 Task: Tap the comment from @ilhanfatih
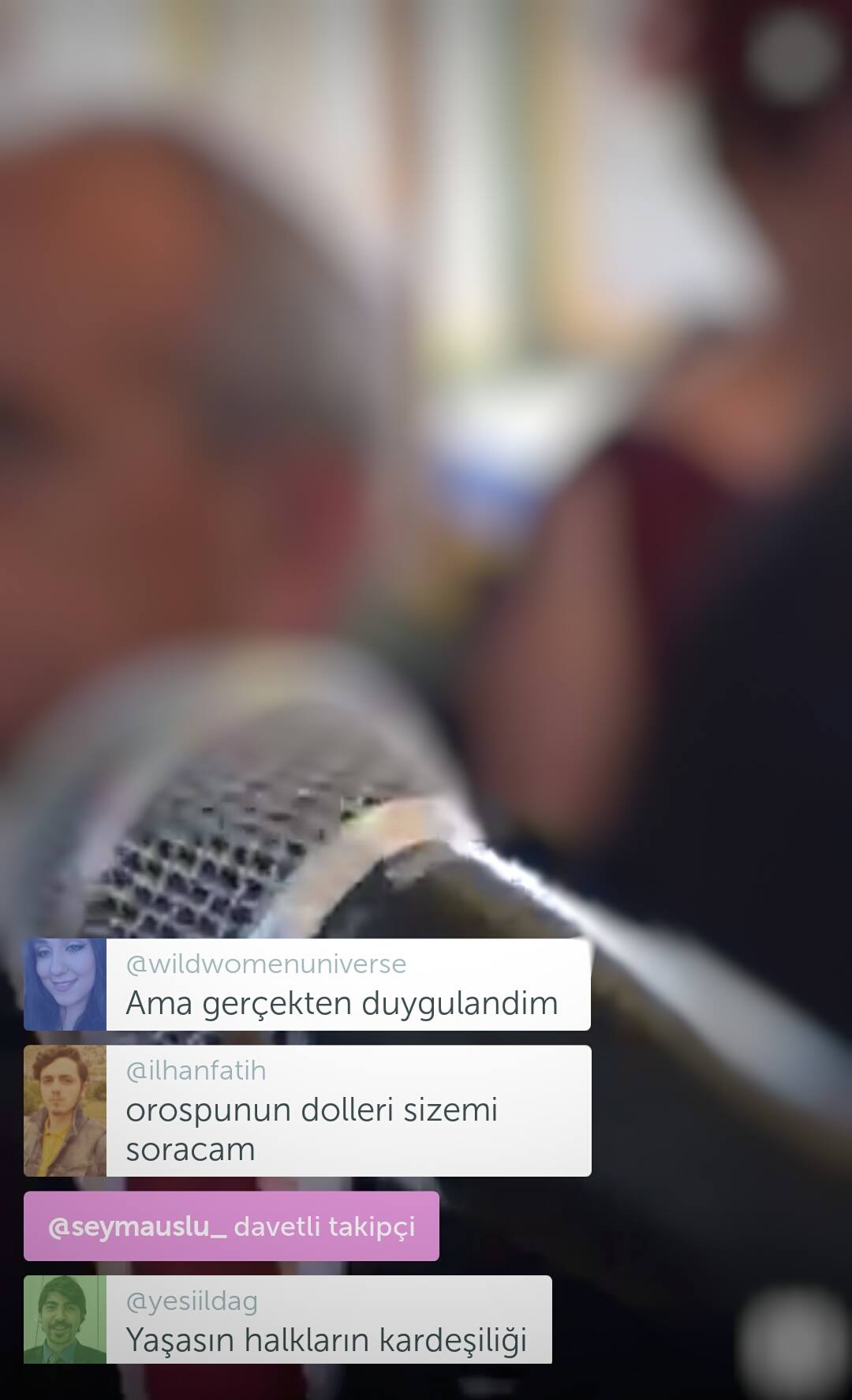(x=307, y=1111)
